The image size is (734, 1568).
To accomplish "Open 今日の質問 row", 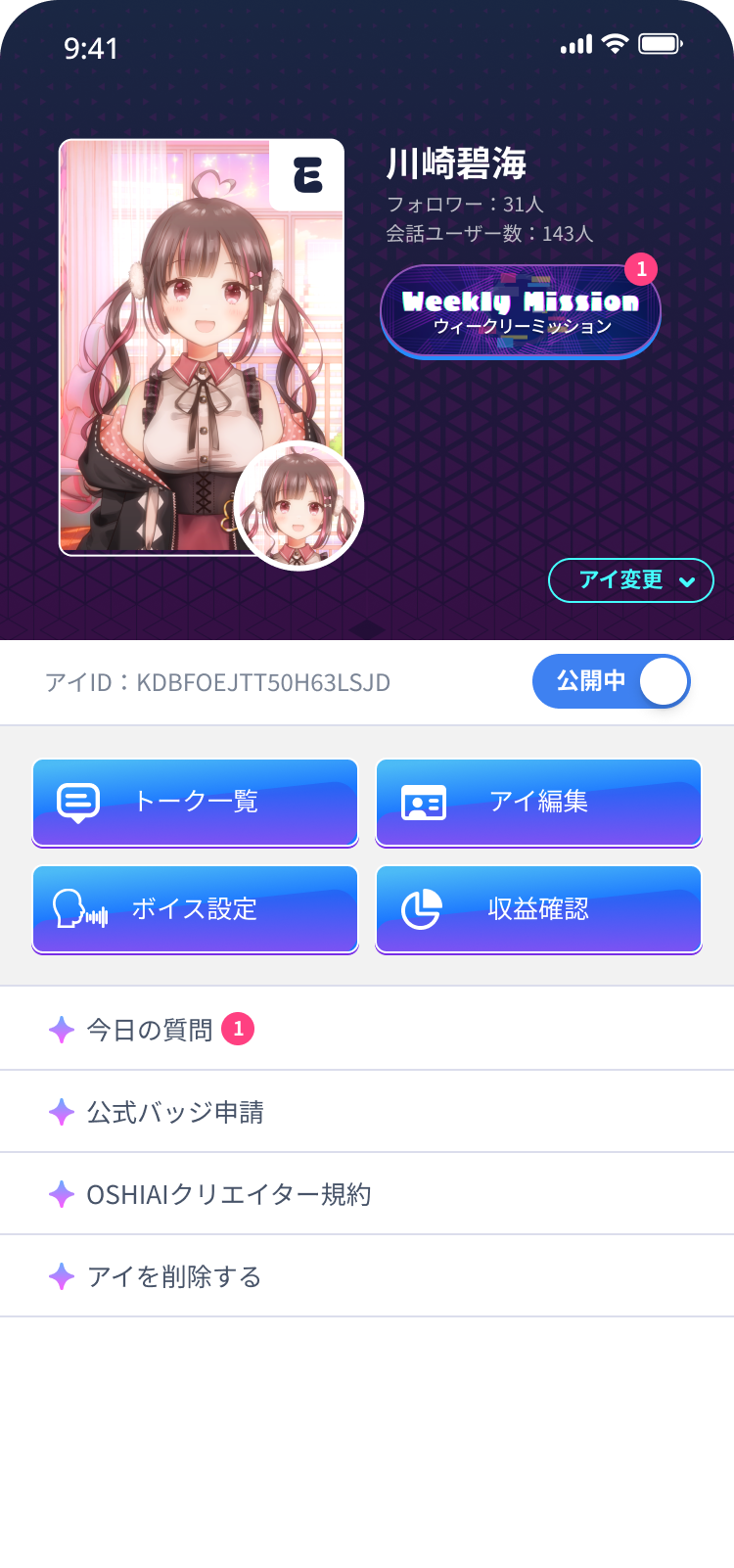I will [366, 1029].
